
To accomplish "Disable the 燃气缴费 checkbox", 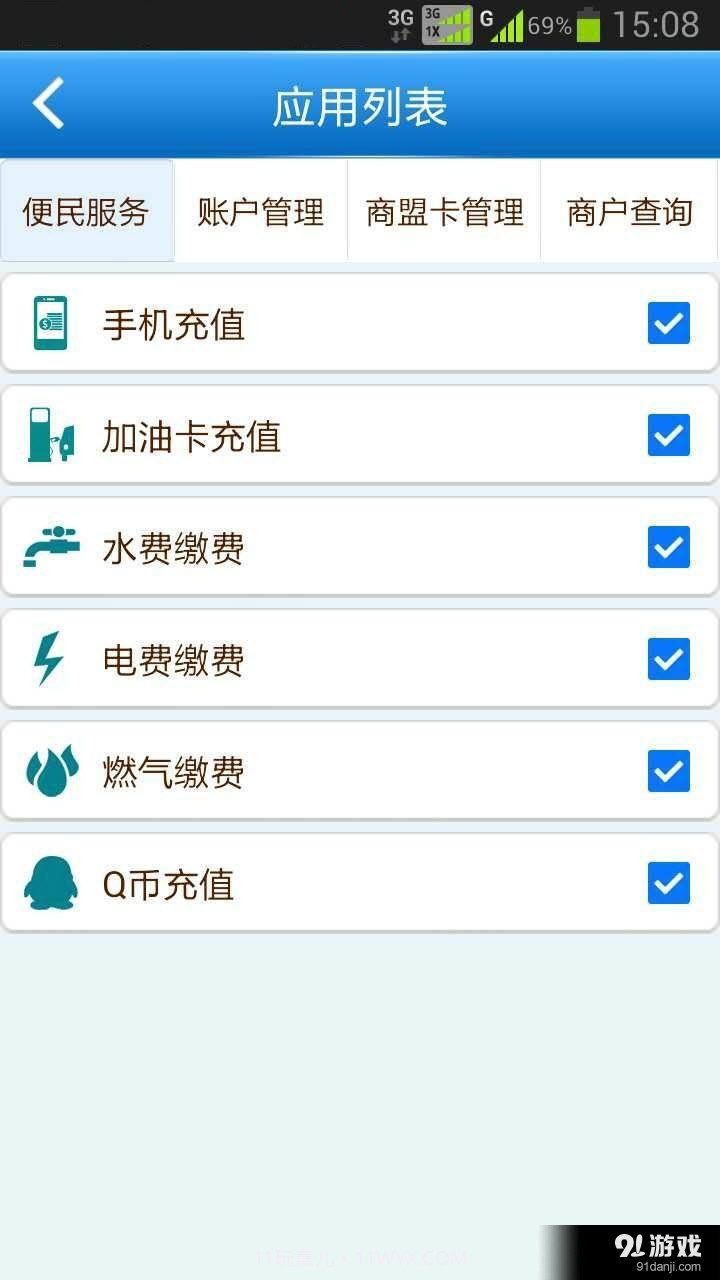I will click(x=668, y=771).
